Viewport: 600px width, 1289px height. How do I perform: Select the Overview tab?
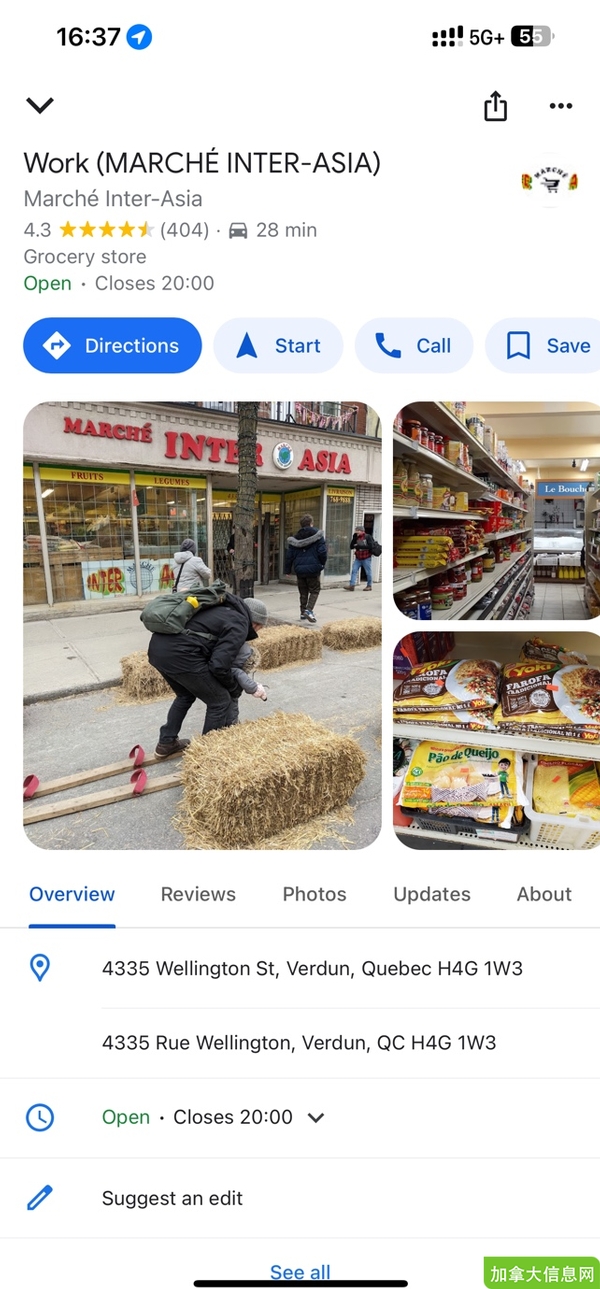[x=72, y=894]
